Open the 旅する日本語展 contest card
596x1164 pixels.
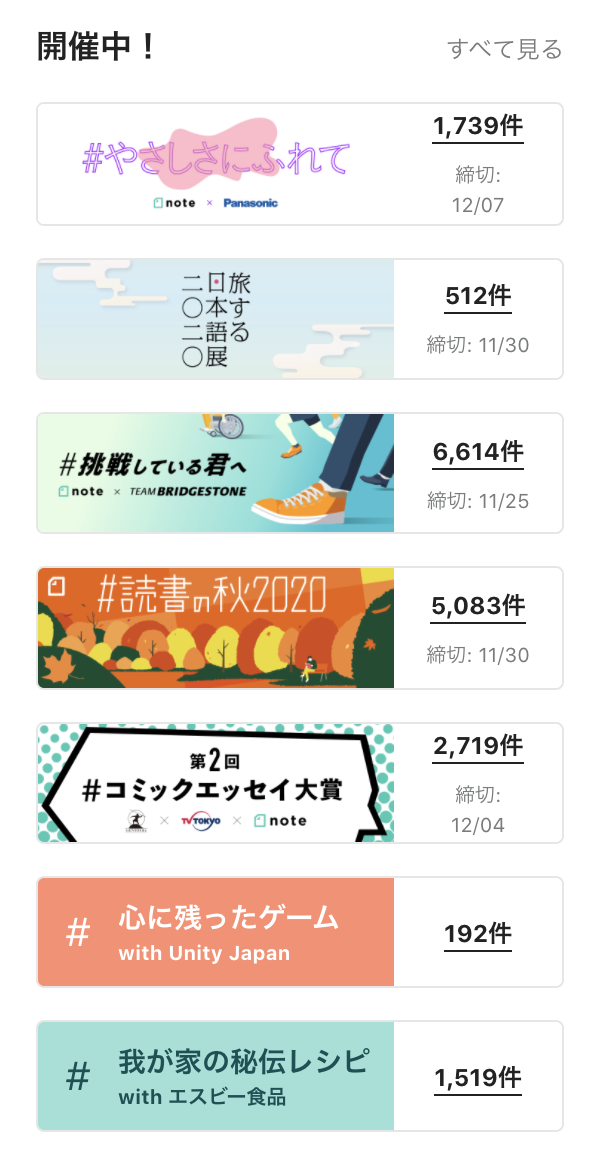[x=300, y=319]
